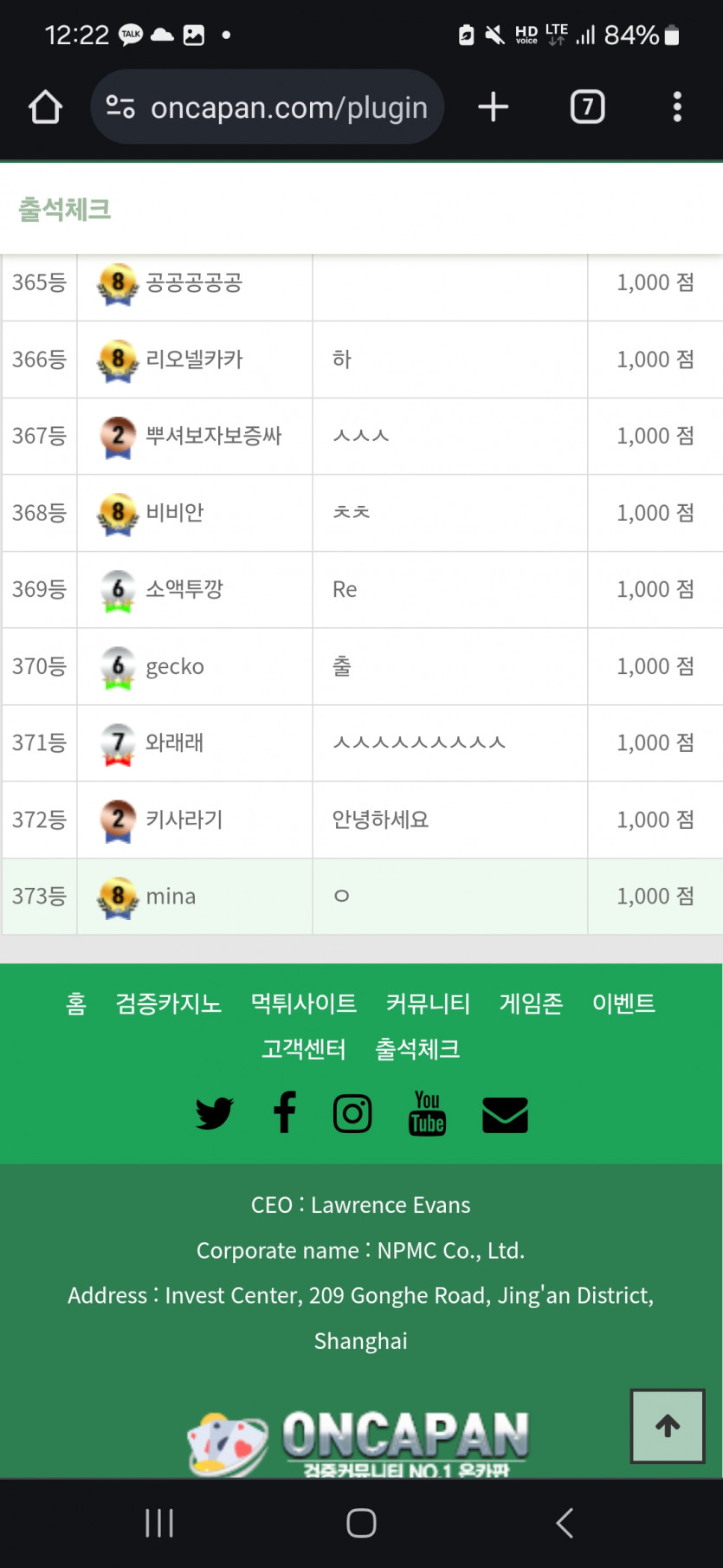Screen dimensions: 723x1568
Task: Tap the oncapan.com address bar
Action: coord(267,107)
